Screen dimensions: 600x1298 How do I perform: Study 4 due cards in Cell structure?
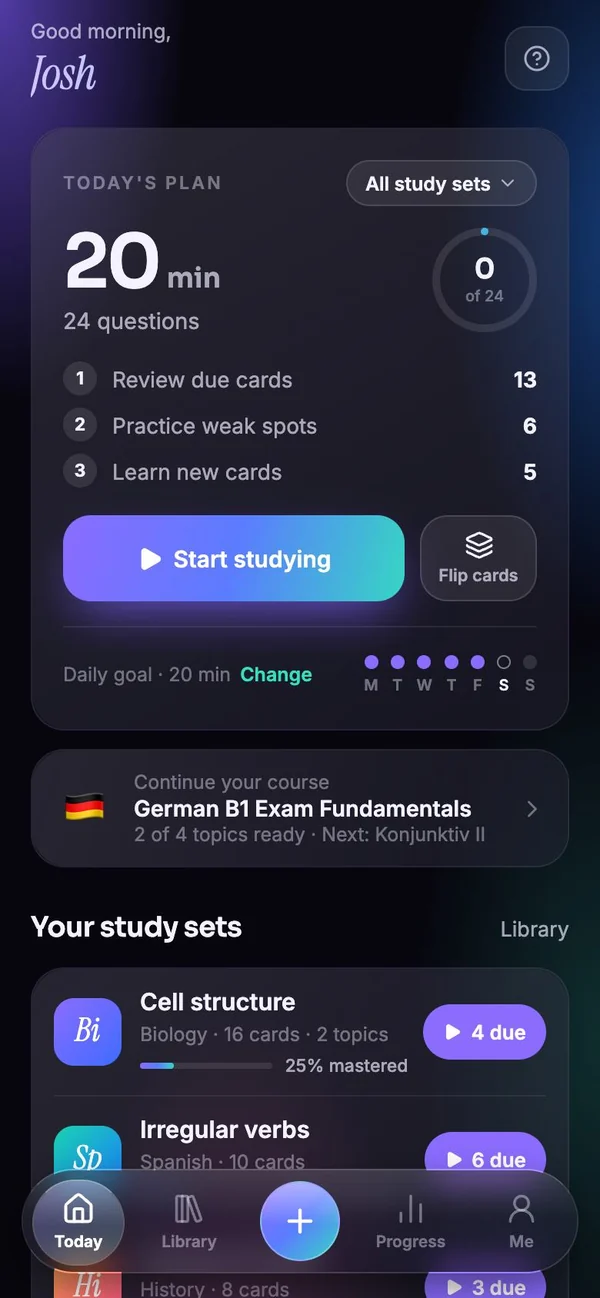485,1032
